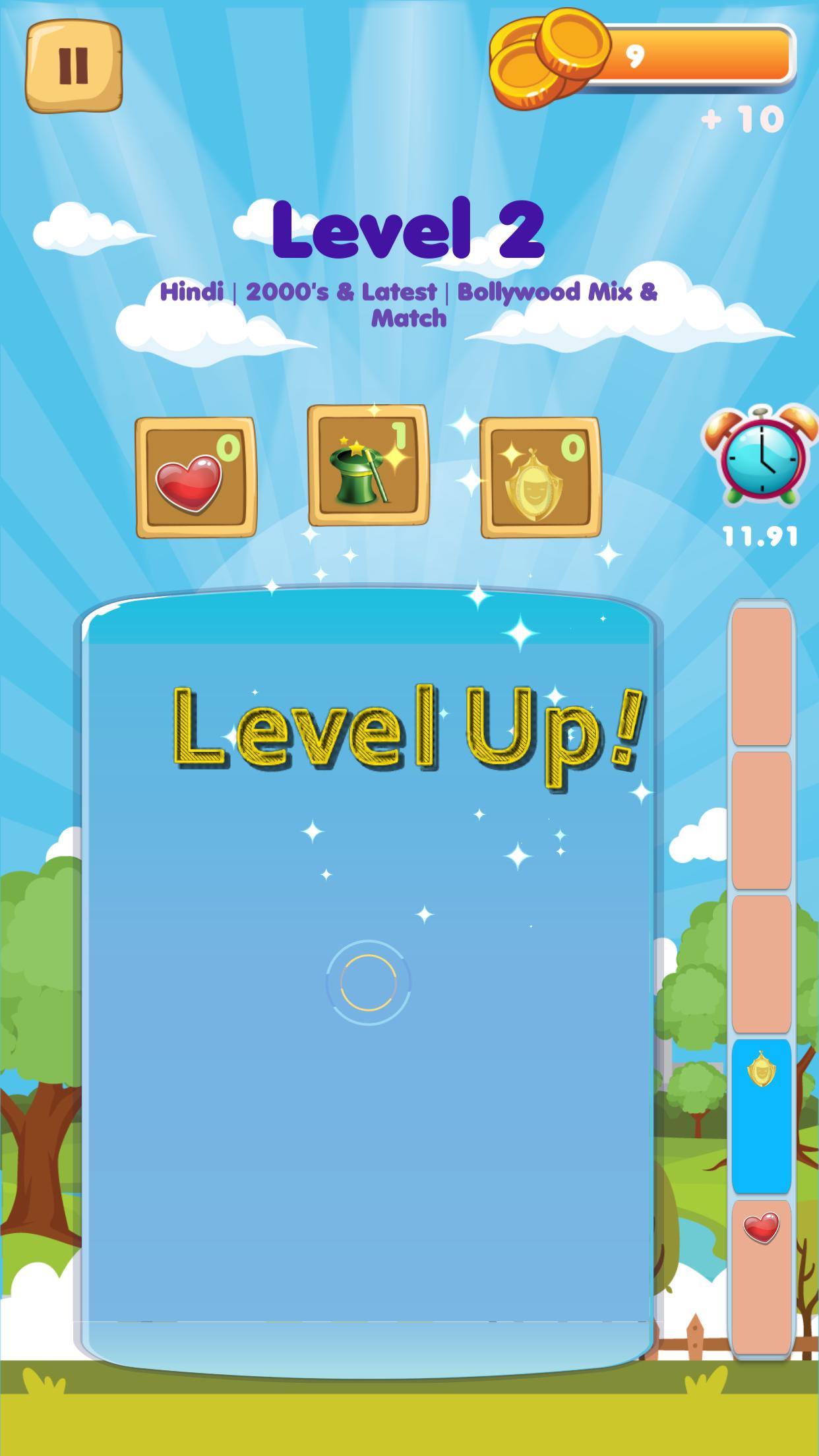The width and height of the screenshot is (819, 1456).
Task: Pause the game
Action: [74, 67]
